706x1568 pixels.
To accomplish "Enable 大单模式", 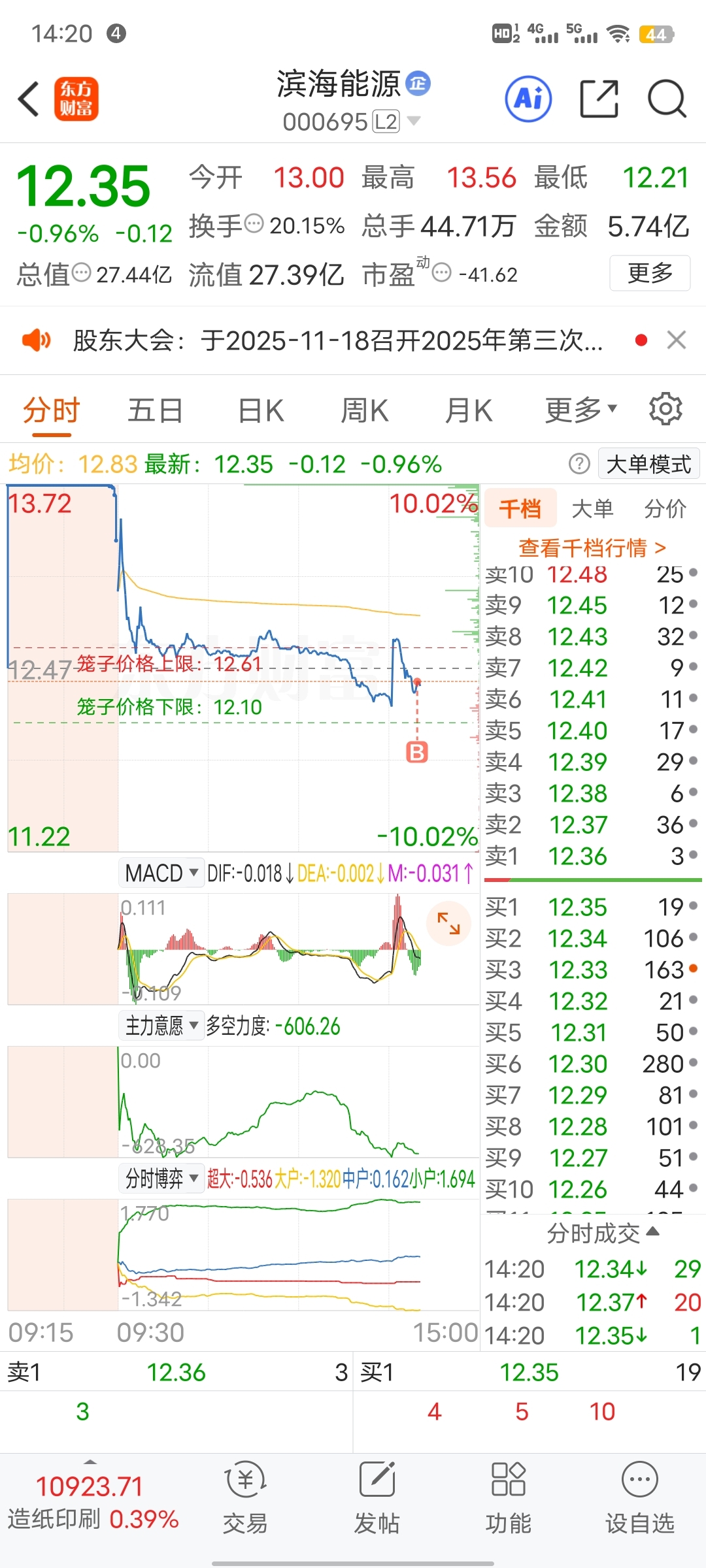I will tap(648, 465).
